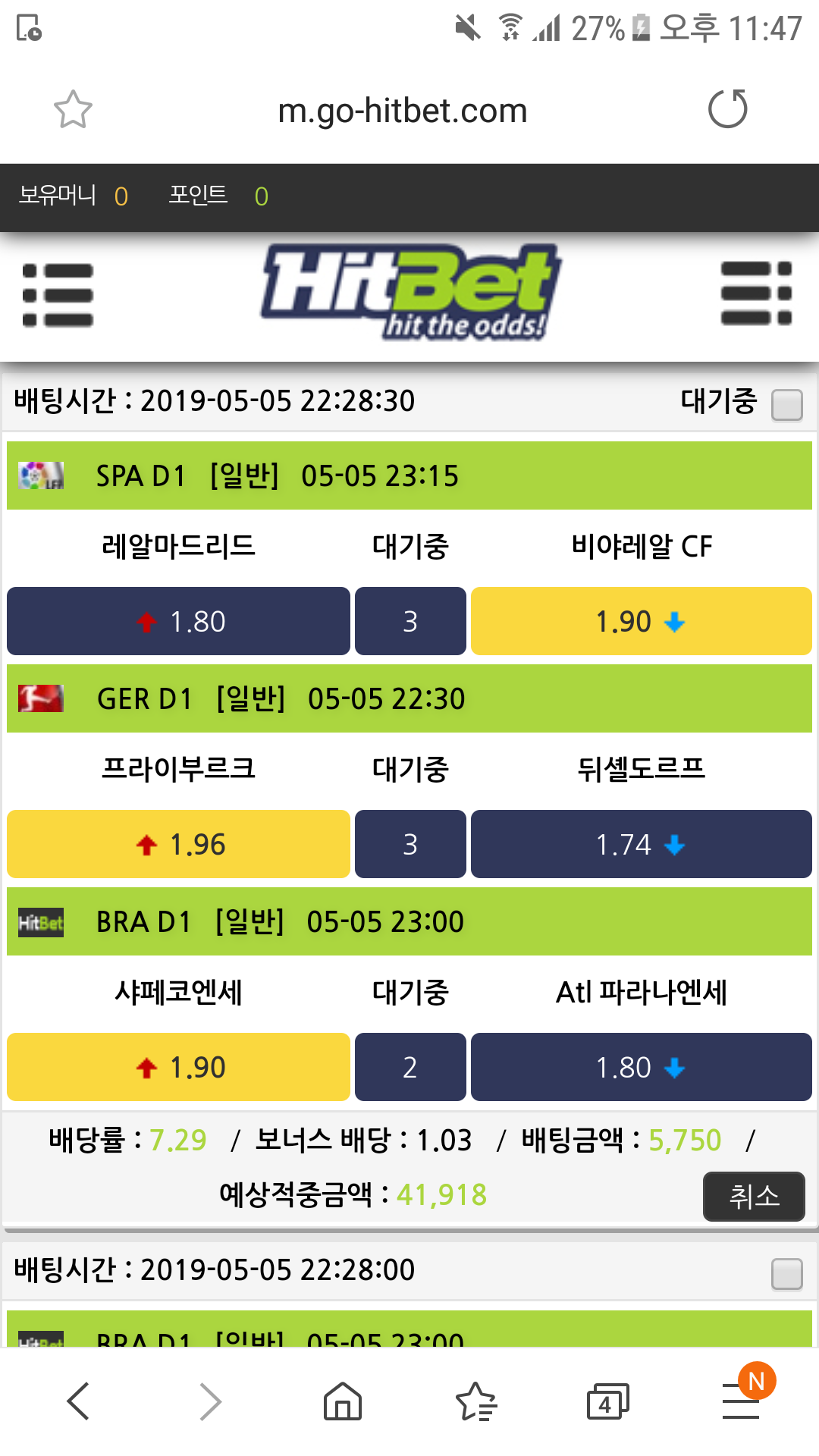Select 샤페코엔세 odds 1.90
The height and width of the screenshot is (1456, 819).
(179, 1067)
